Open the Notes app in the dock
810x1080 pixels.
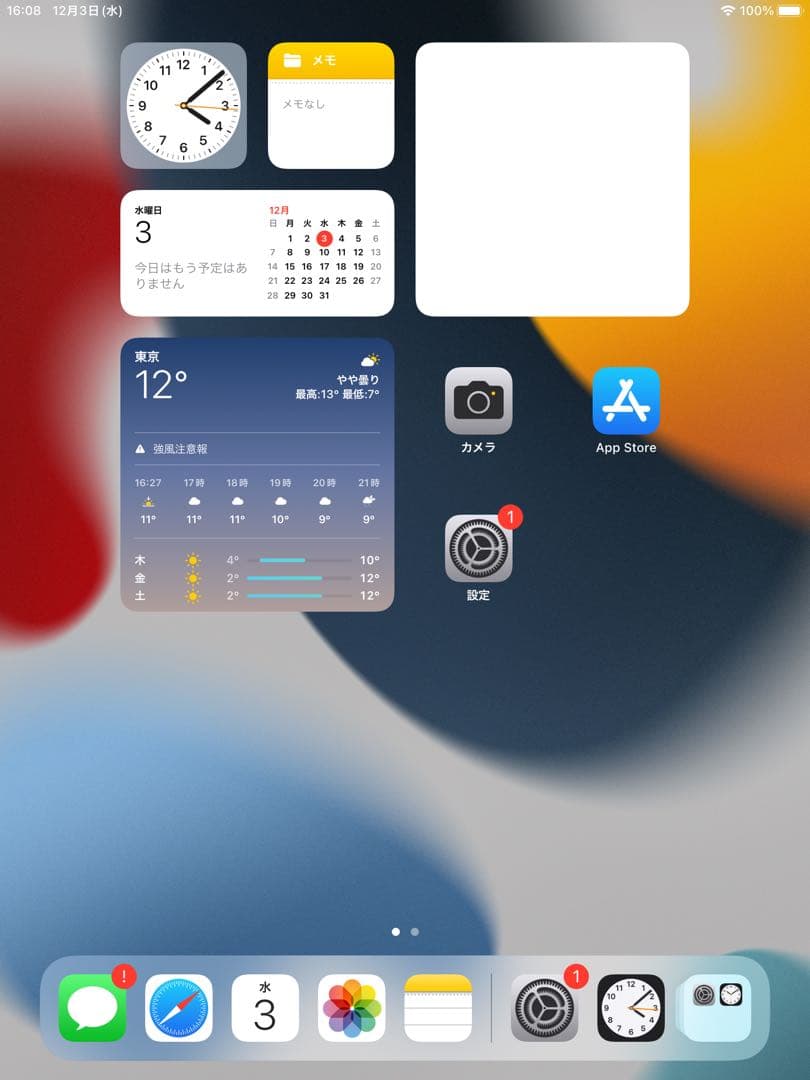coord(438,1008)
